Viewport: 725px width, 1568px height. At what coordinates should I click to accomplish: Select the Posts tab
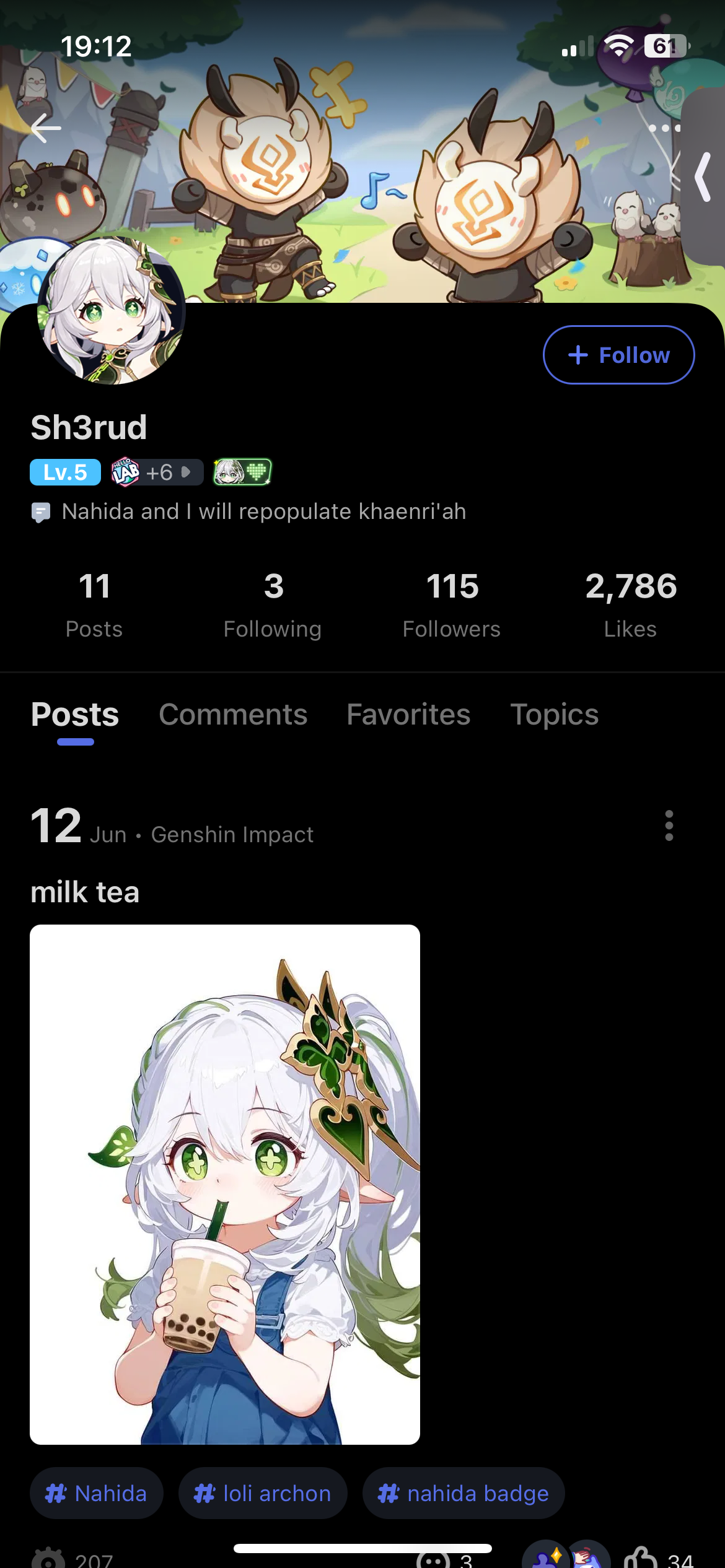(x=75, y=715)
